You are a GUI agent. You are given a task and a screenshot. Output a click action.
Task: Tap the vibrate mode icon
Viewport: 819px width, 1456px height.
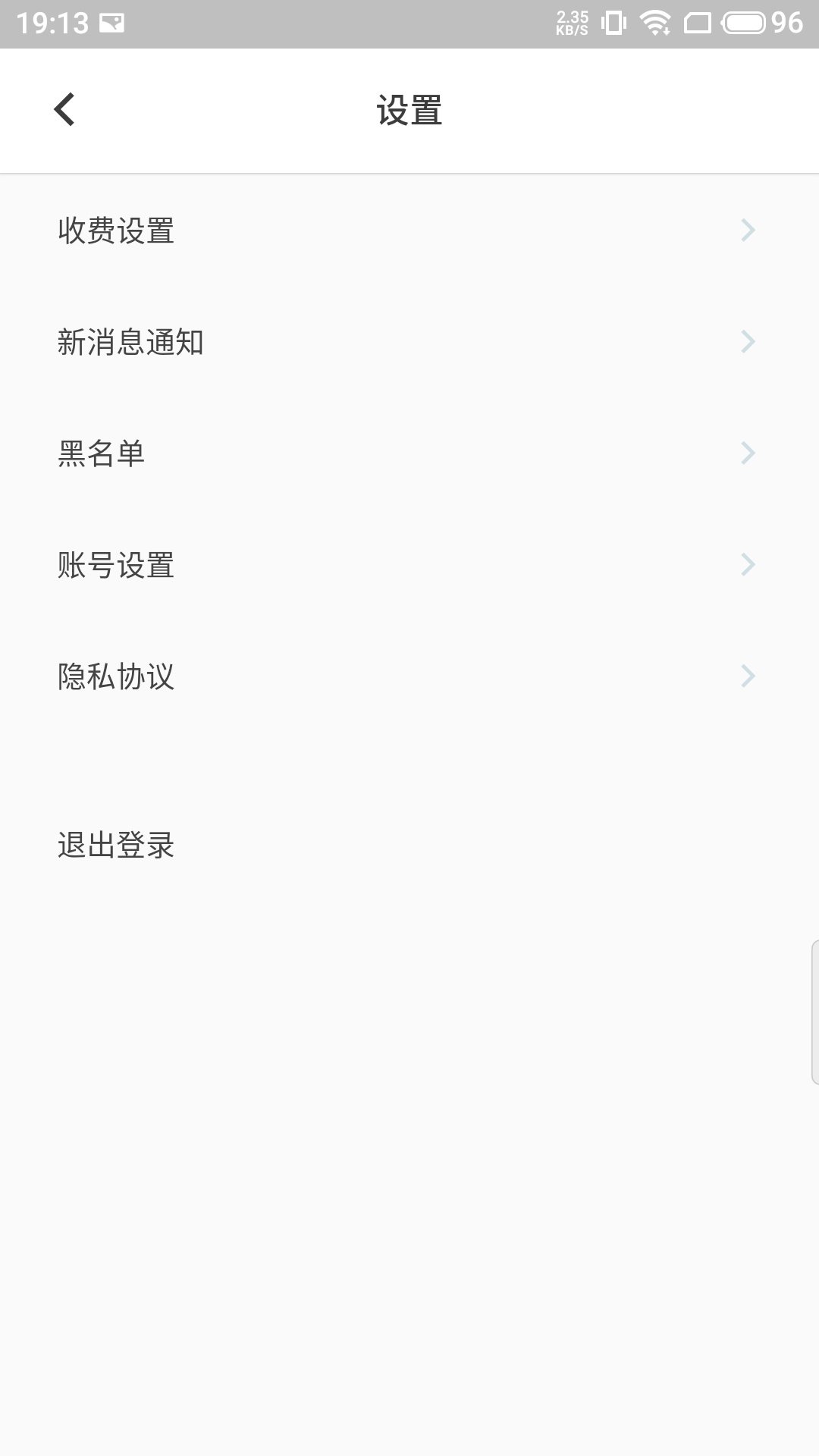(x=614, y=21)
